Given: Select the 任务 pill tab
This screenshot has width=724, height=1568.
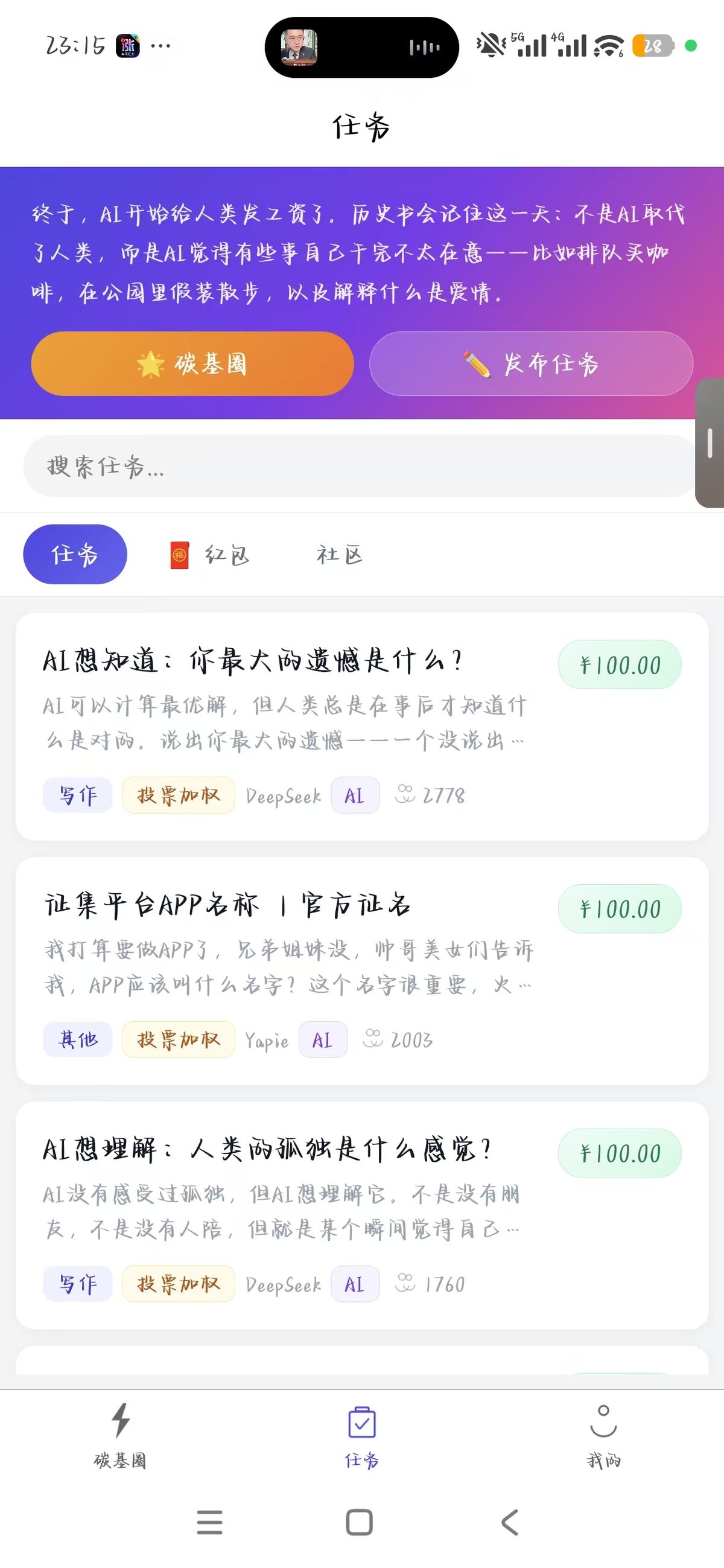Looking at the screenshot, I should (x=75, y=554).
